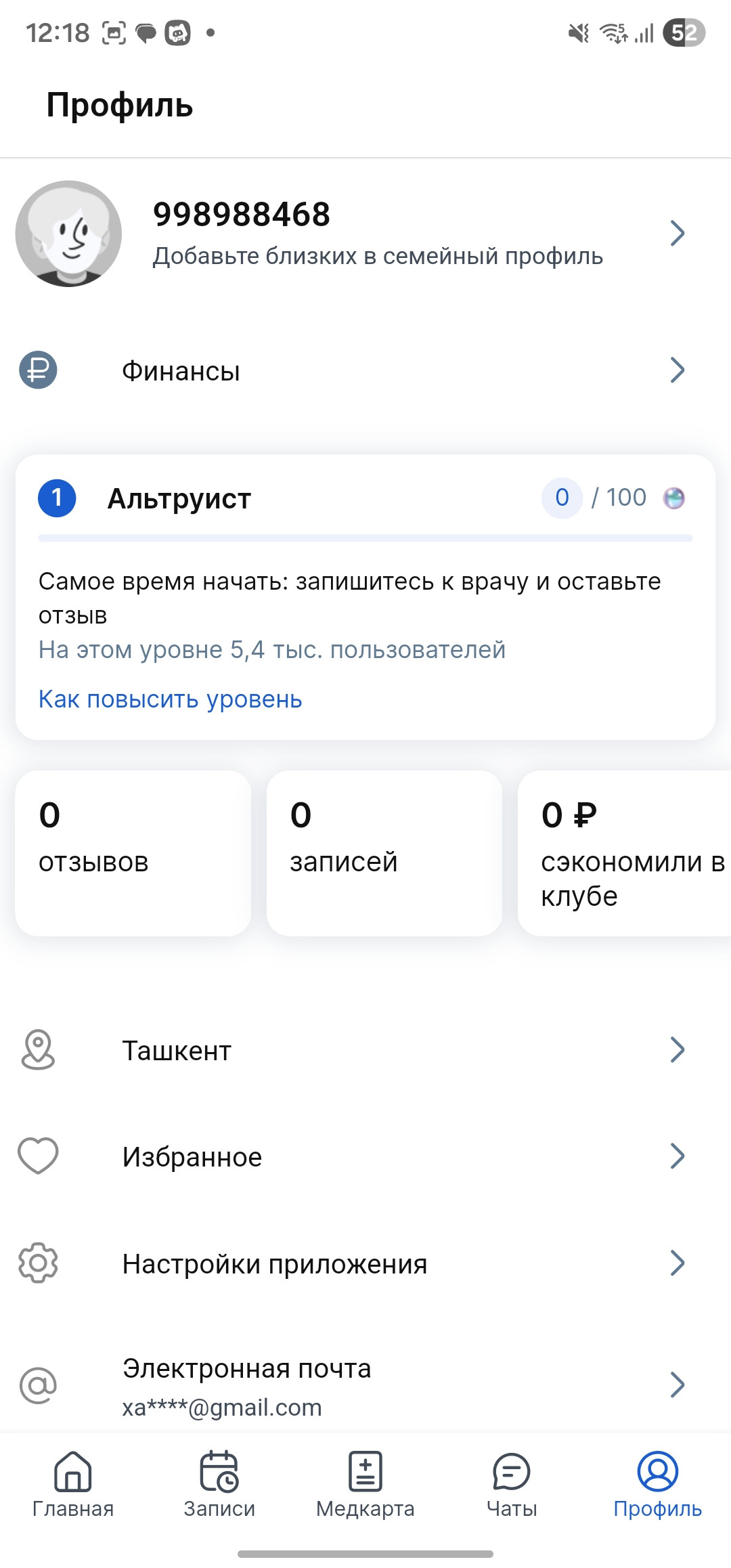Open Избранное favorites list
This screenshot has width=731, height=1568.
point(365,1157)
